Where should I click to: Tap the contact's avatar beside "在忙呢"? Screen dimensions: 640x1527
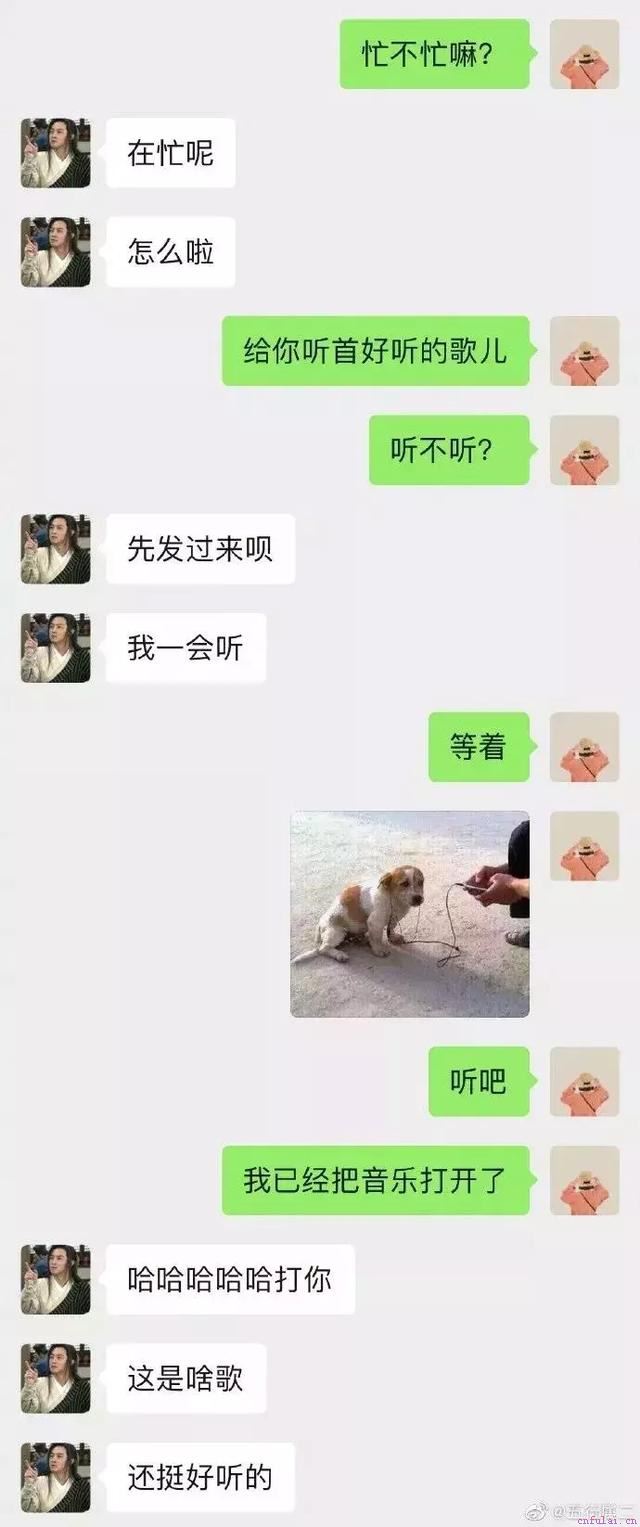pyautogui.click(x=55, y=153)
